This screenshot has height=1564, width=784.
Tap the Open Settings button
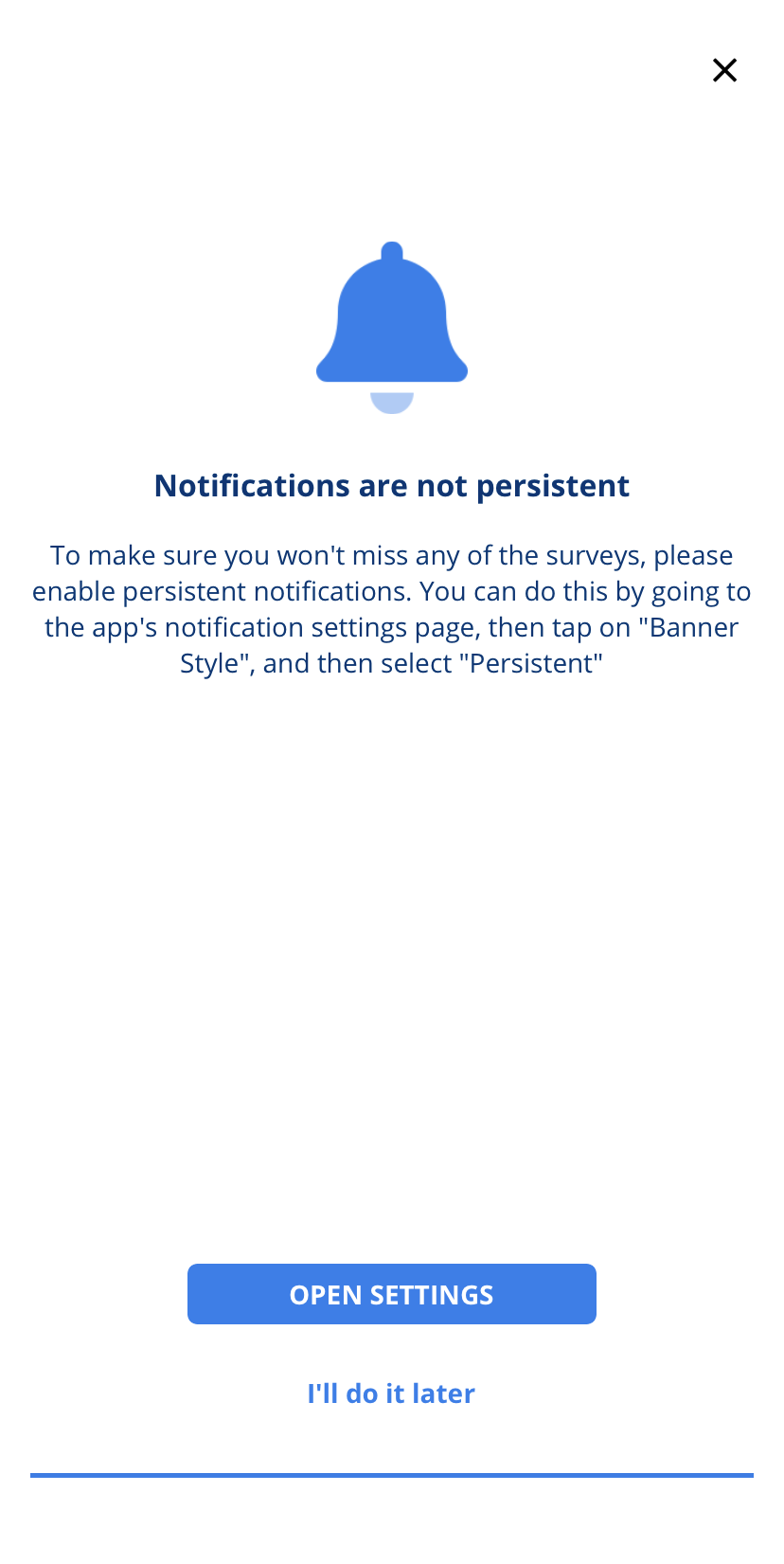tap(392, 1294)
